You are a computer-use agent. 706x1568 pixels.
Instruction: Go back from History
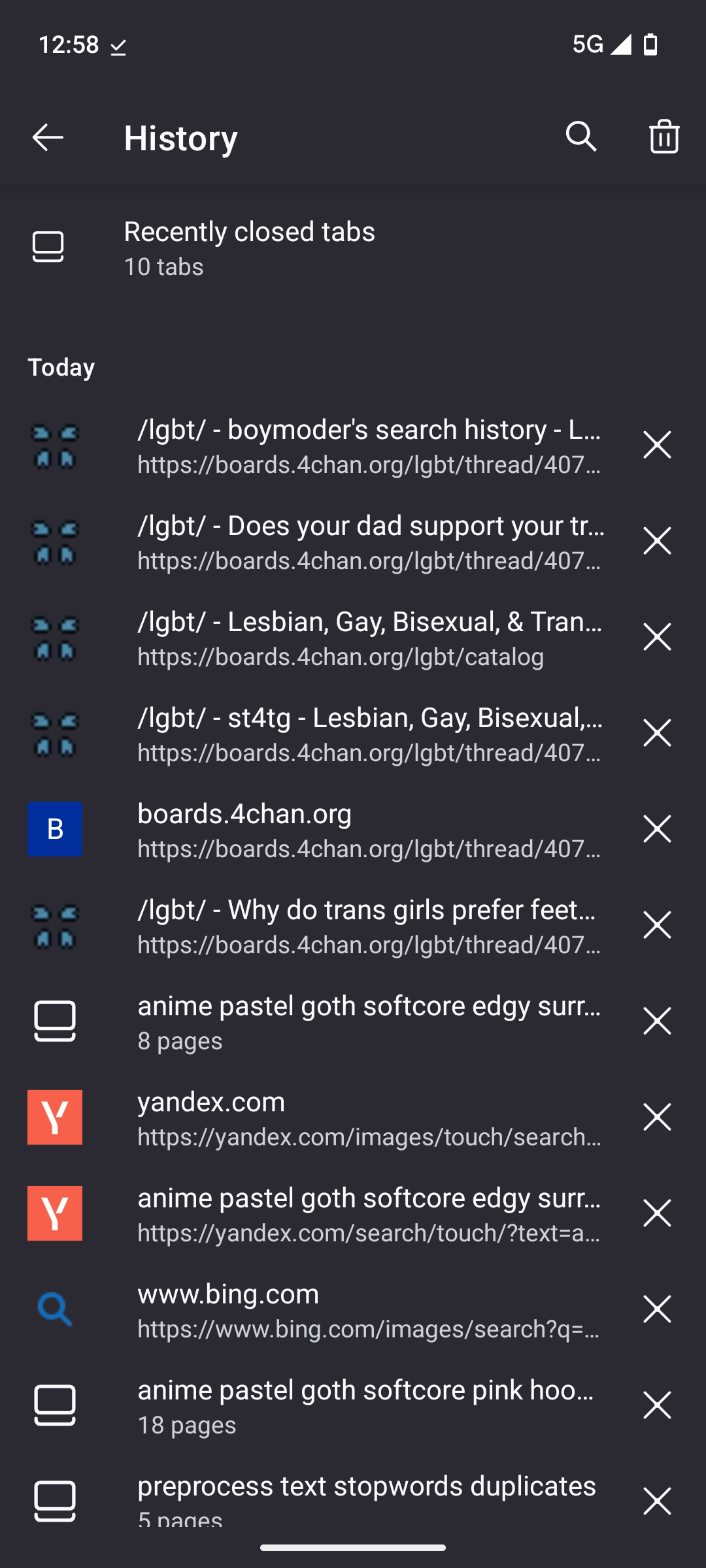pos(48,137)
